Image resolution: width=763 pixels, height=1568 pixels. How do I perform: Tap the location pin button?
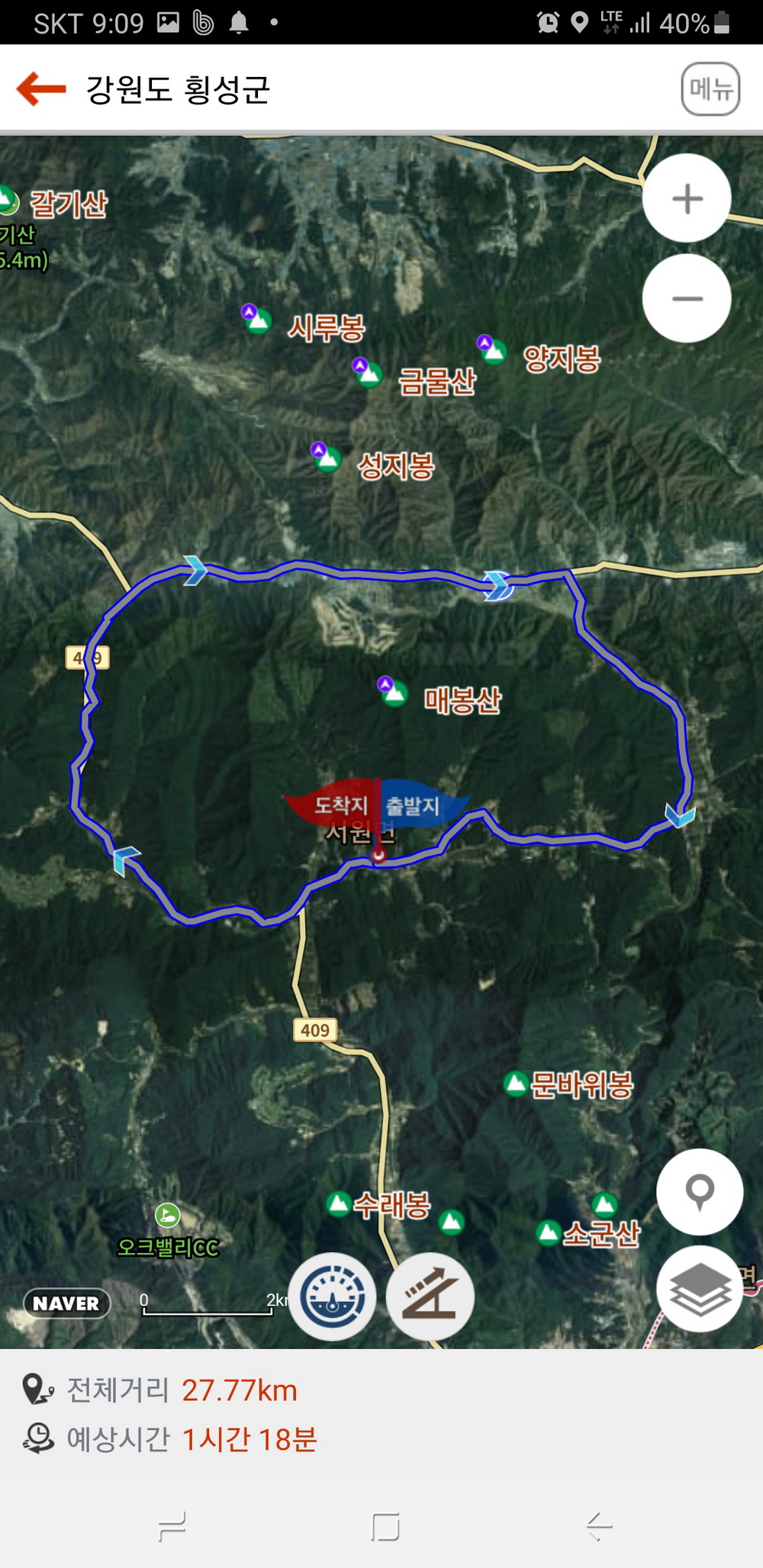click(x=700, y=1191)
